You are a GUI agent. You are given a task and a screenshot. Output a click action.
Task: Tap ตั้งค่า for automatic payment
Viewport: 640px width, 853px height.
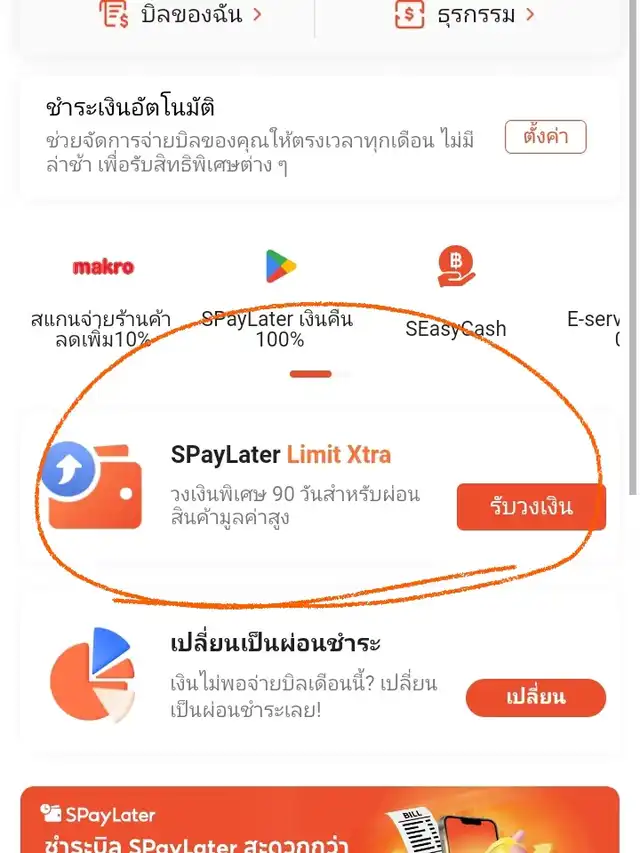click(545, 136)
